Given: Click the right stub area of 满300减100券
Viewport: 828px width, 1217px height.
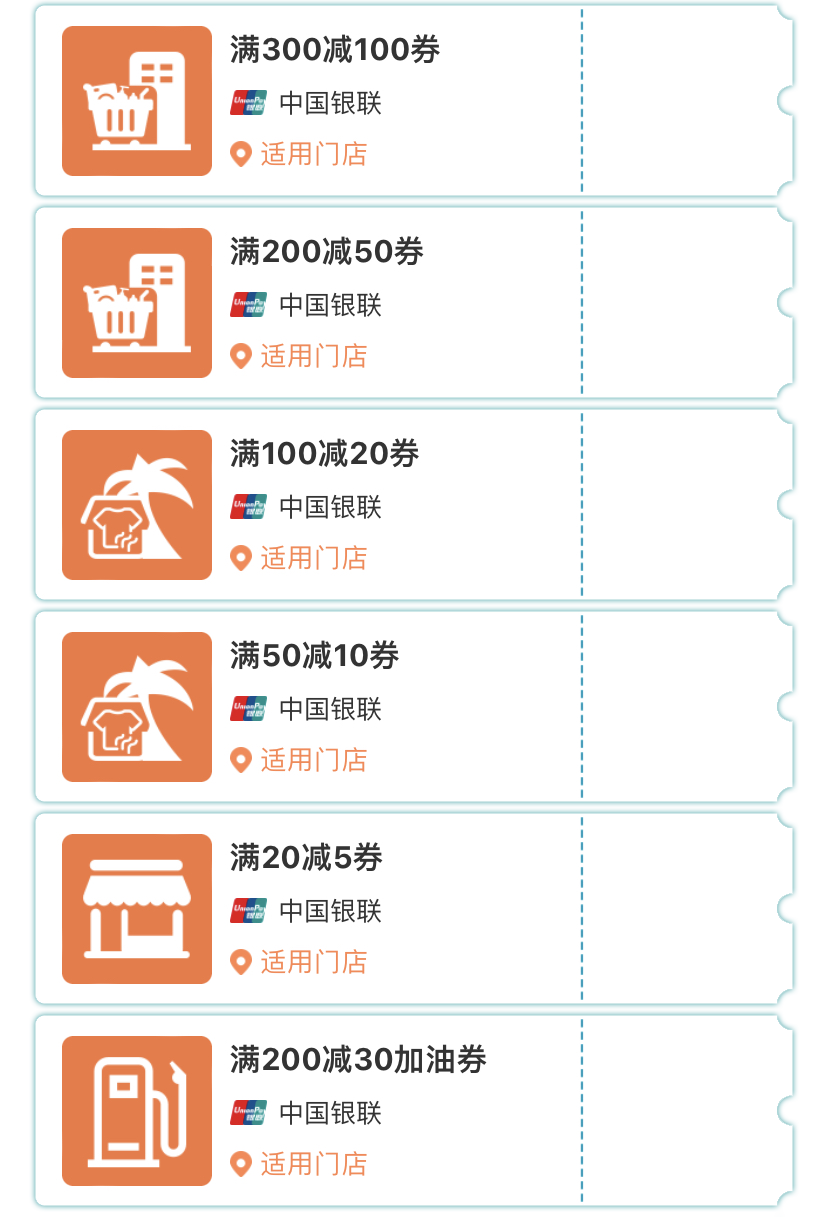Looking at the screenshot, I should coord(680,100).
